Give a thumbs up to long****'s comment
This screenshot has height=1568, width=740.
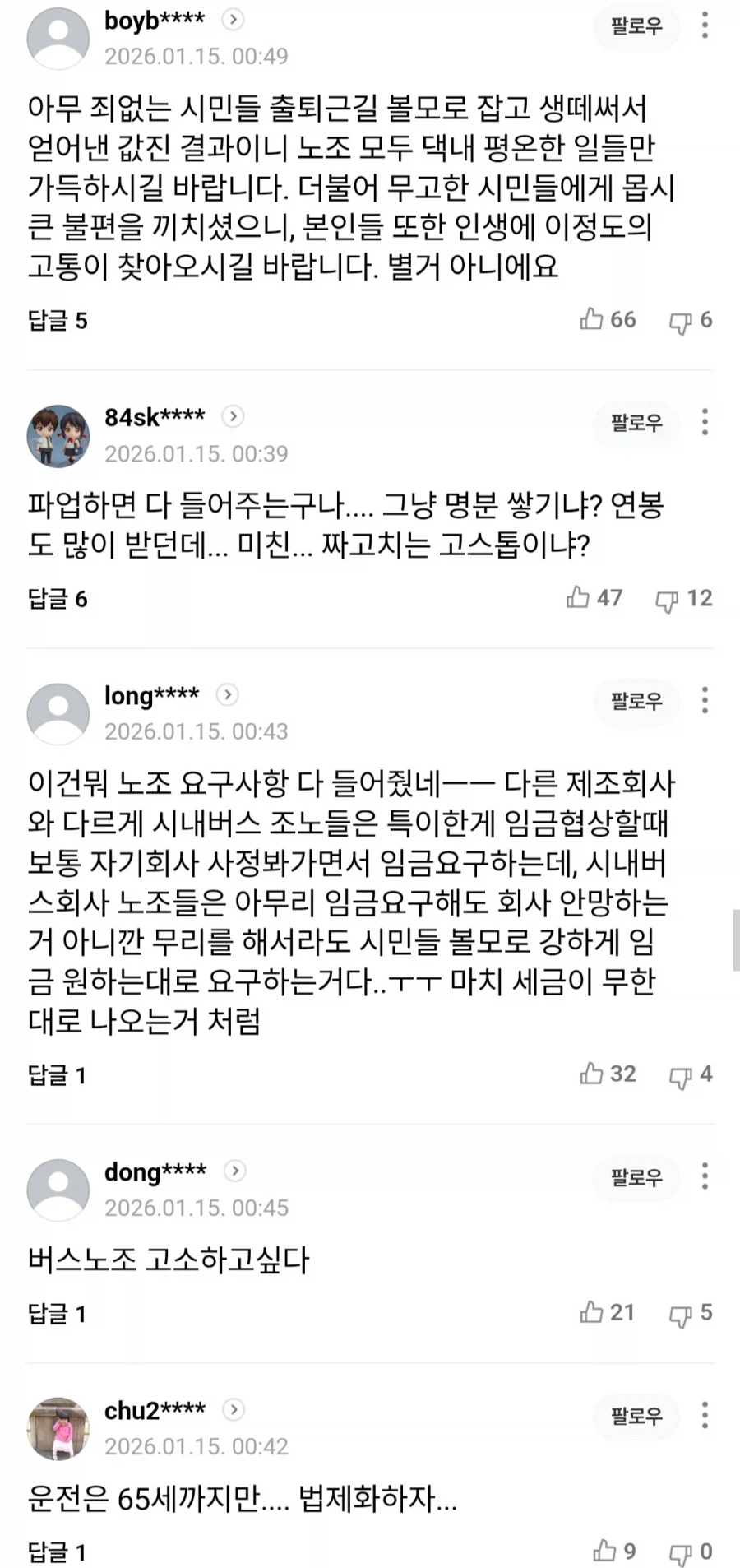point(591,1074)
